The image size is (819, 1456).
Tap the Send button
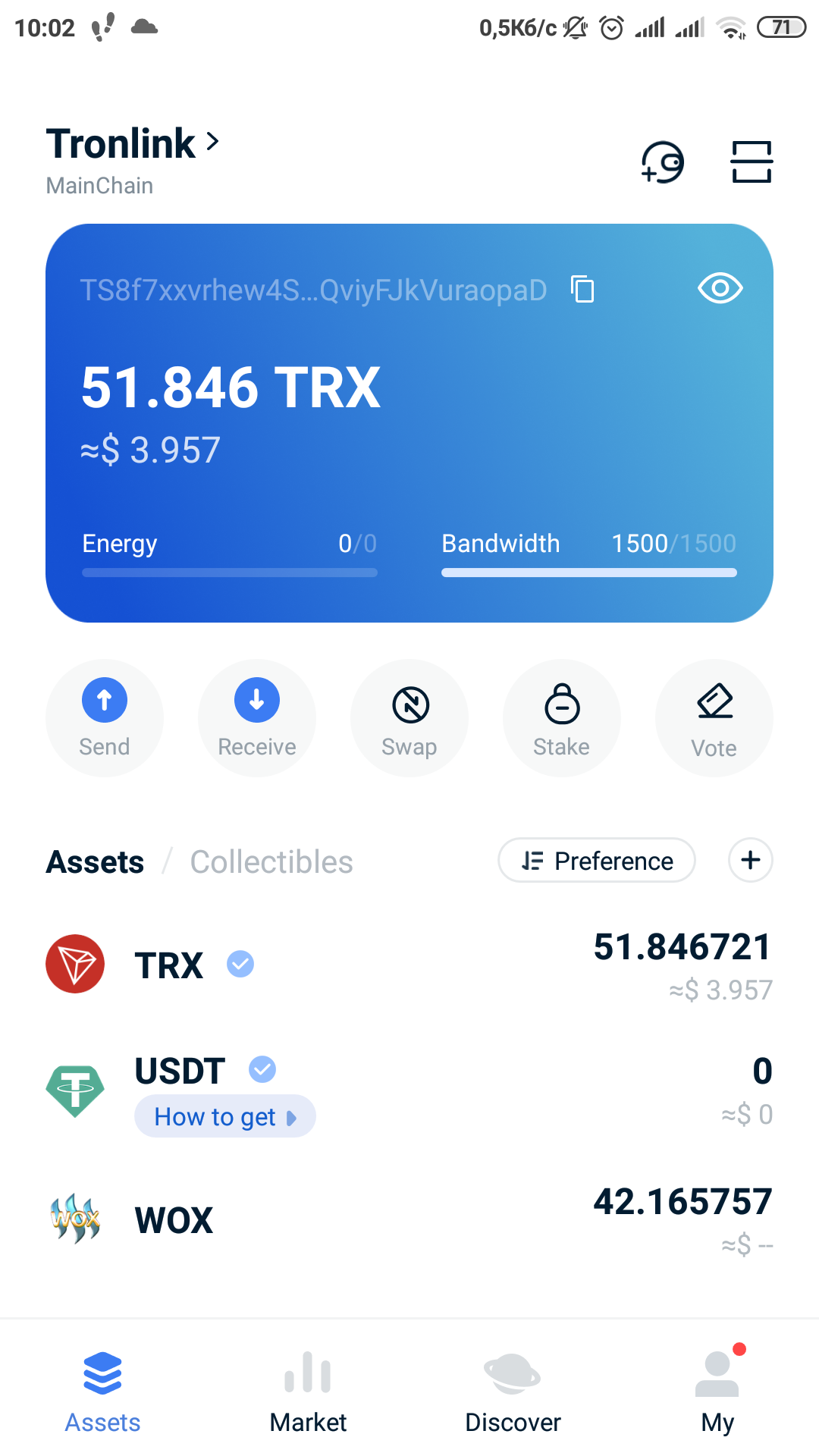pyautogui.click(x=105, y=717)
